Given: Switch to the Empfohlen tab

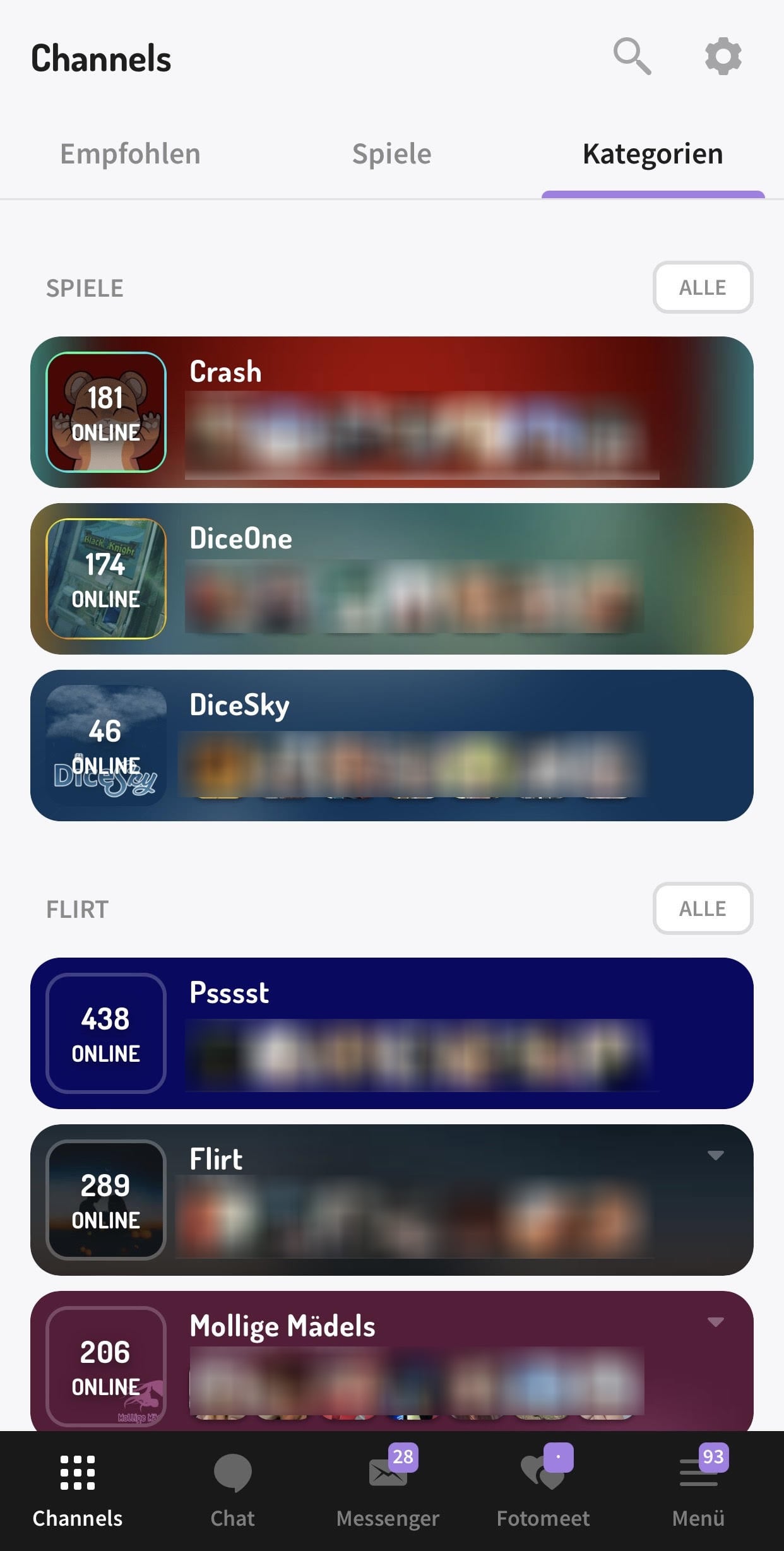Looking at the screenshot, I should [x=129, y=153].
